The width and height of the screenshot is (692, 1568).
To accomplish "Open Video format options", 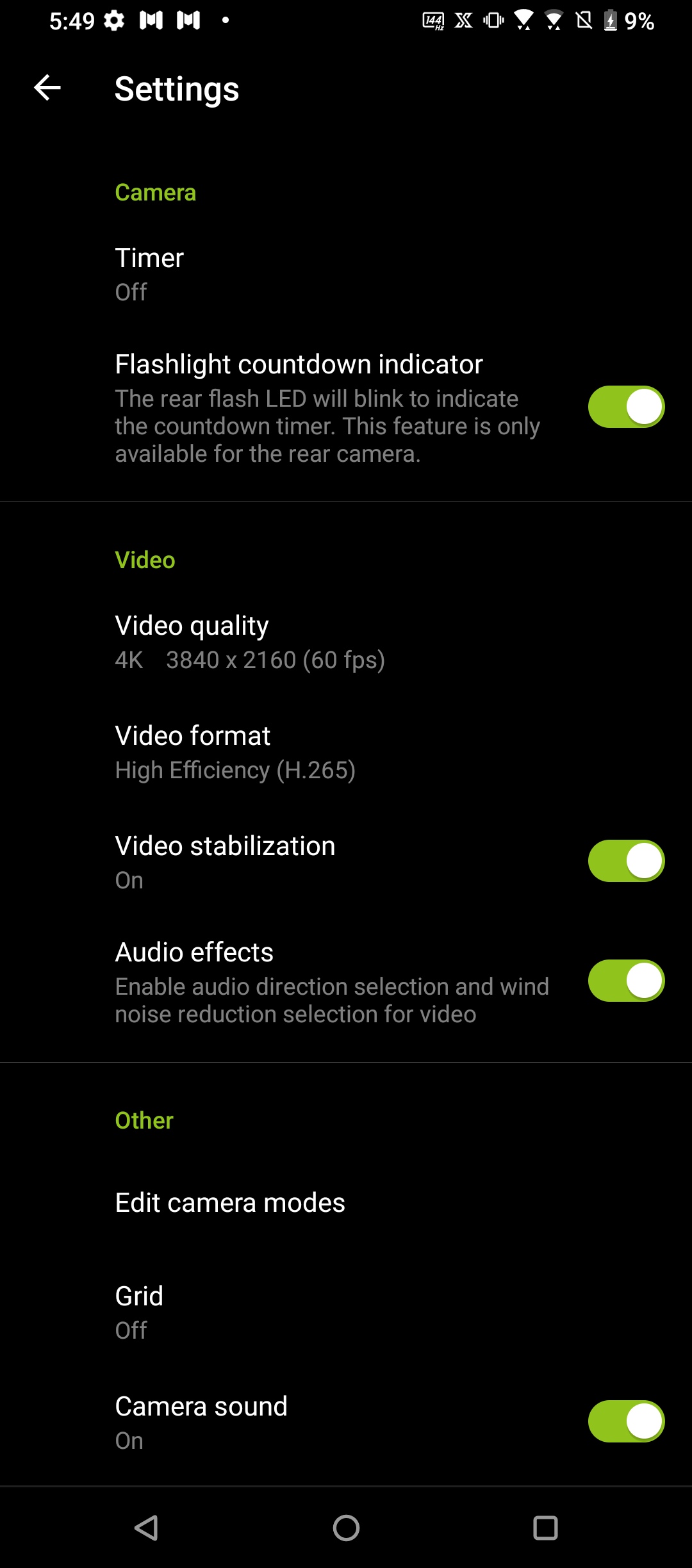I will [235, 752].
